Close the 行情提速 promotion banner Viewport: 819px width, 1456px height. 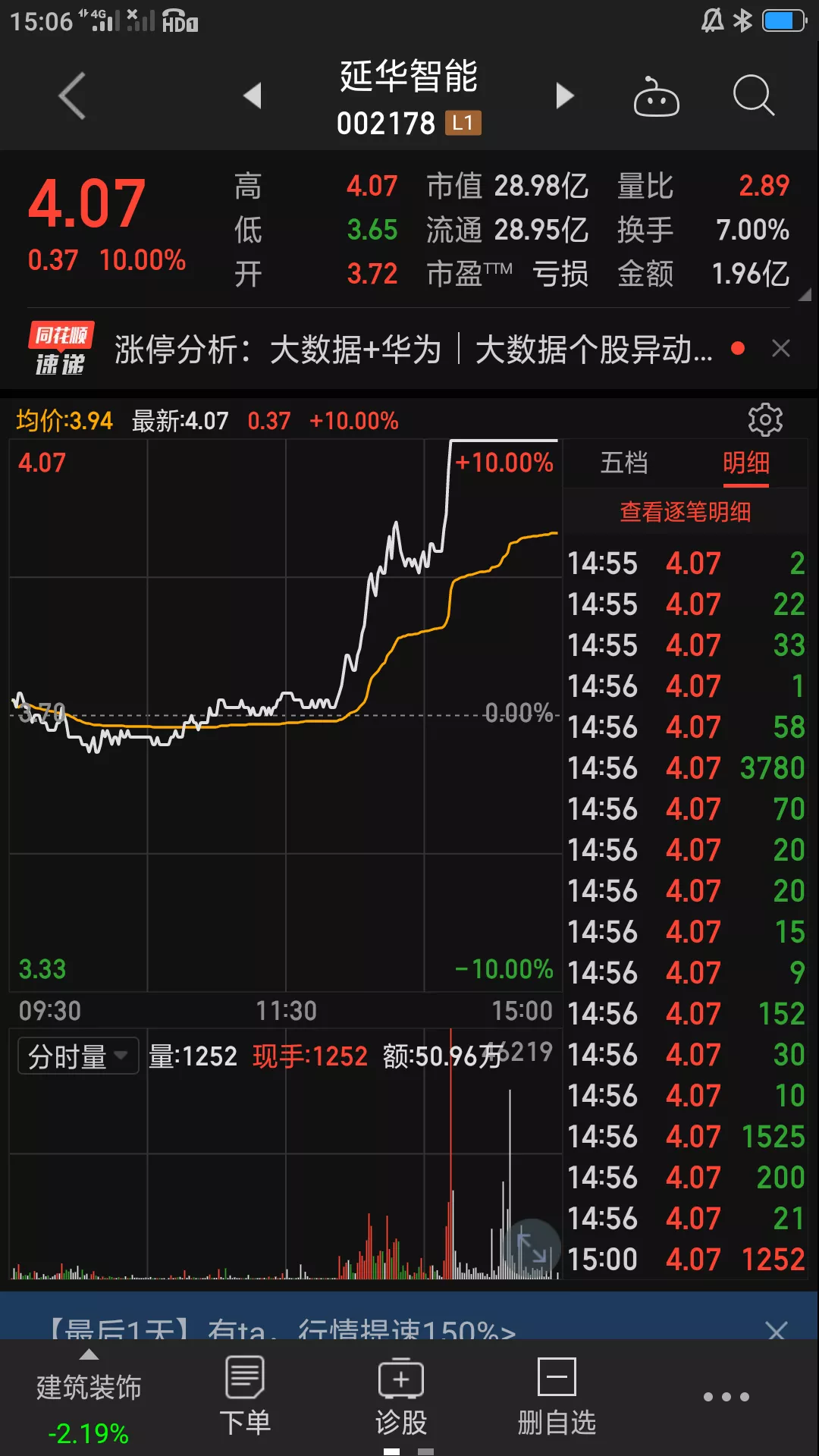[x=777, y=1330]
